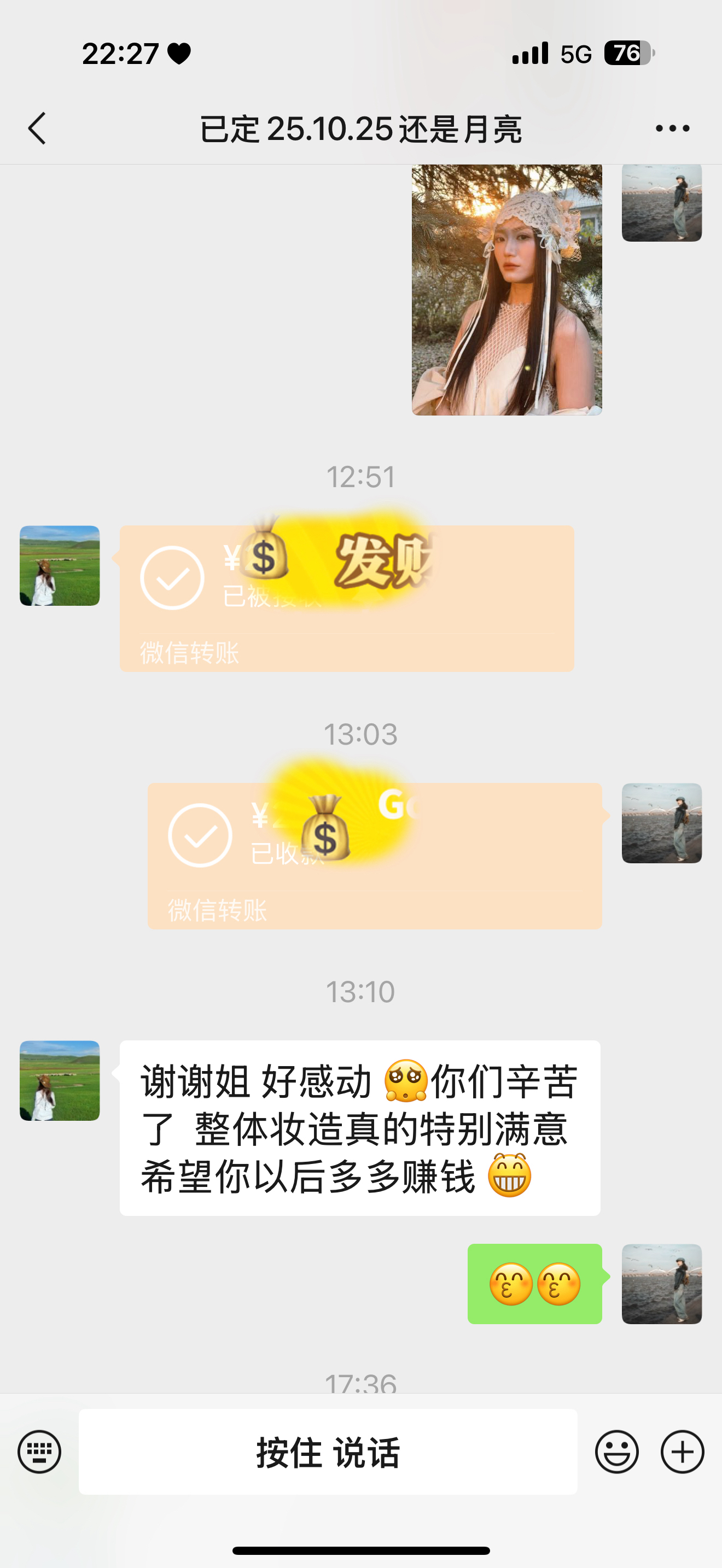Open the chat details overflow menu
This screenshot has width=722, height=1568.
pos(672,128)
